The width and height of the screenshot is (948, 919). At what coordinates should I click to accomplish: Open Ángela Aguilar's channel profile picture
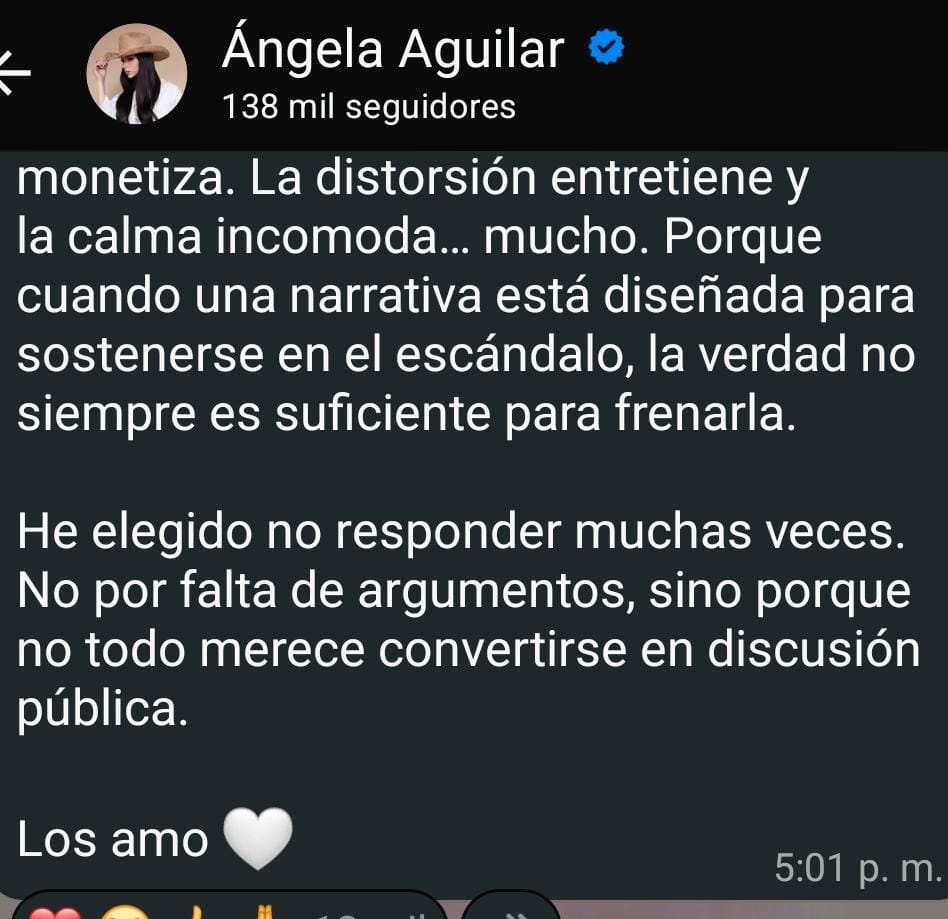tap(136, 74)
